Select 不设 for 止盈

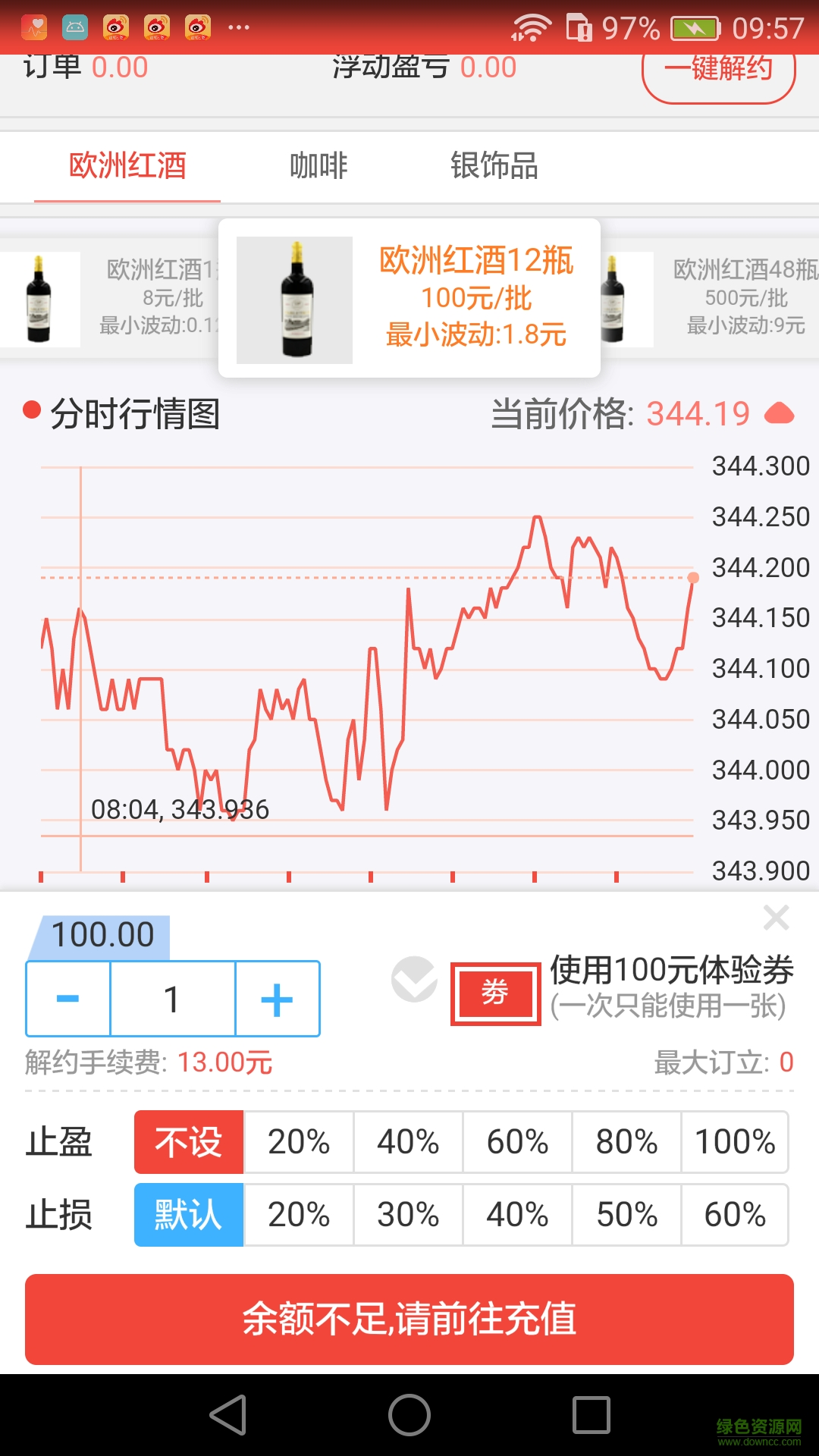tap(188, 1142)
